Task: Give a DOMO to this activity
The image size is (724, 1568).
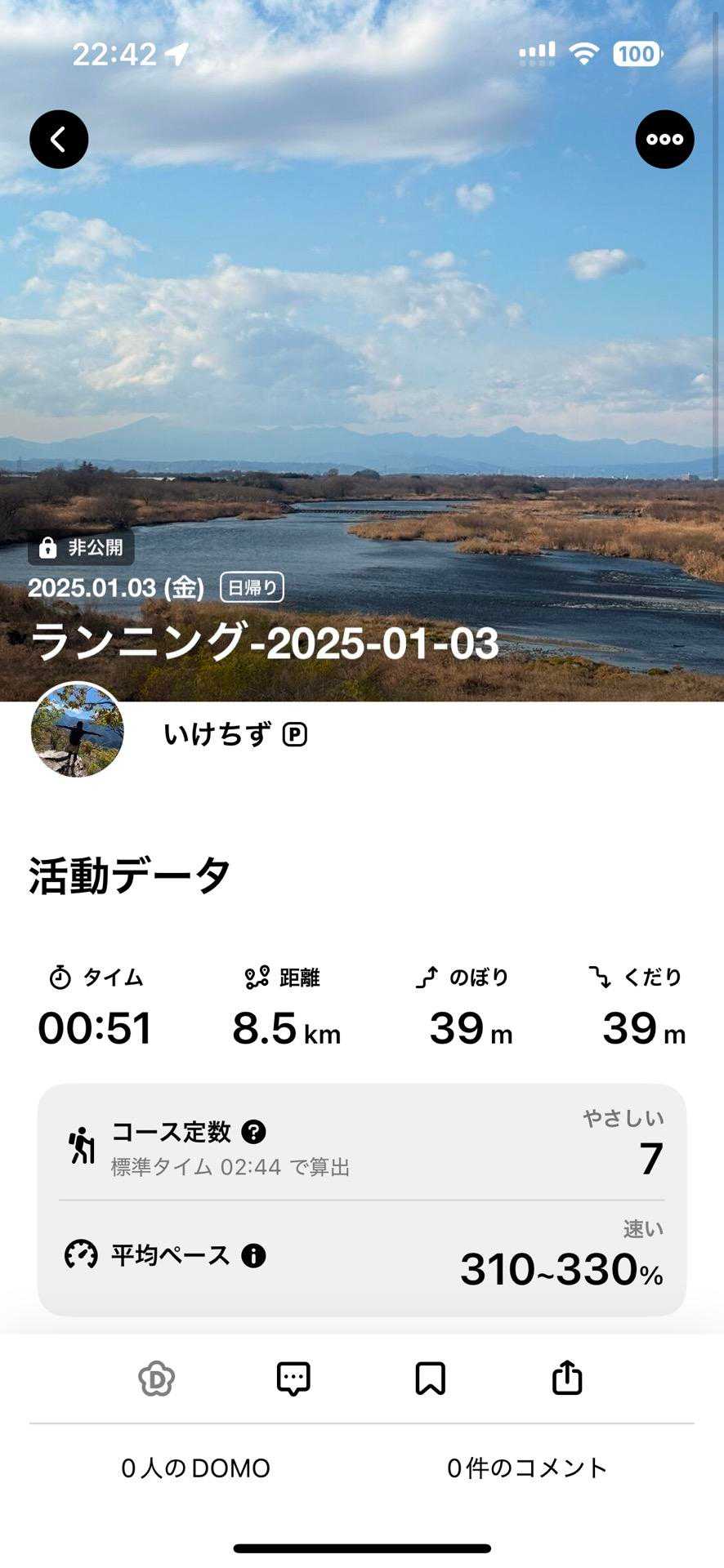Action: pyautogui.click(x=156, y=1379)
